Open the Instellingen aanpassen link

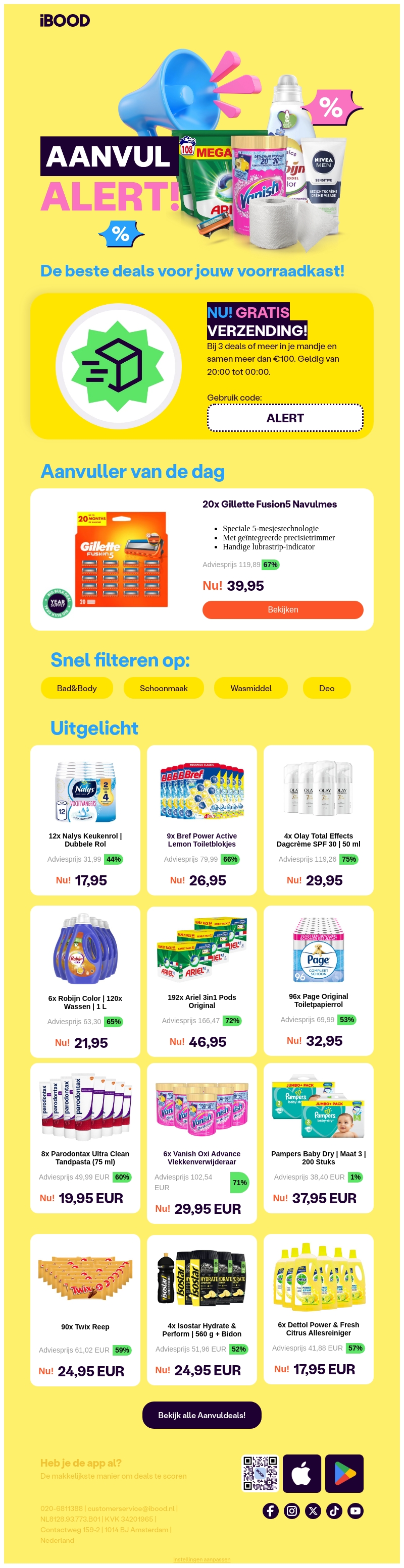pos(201,1559)
